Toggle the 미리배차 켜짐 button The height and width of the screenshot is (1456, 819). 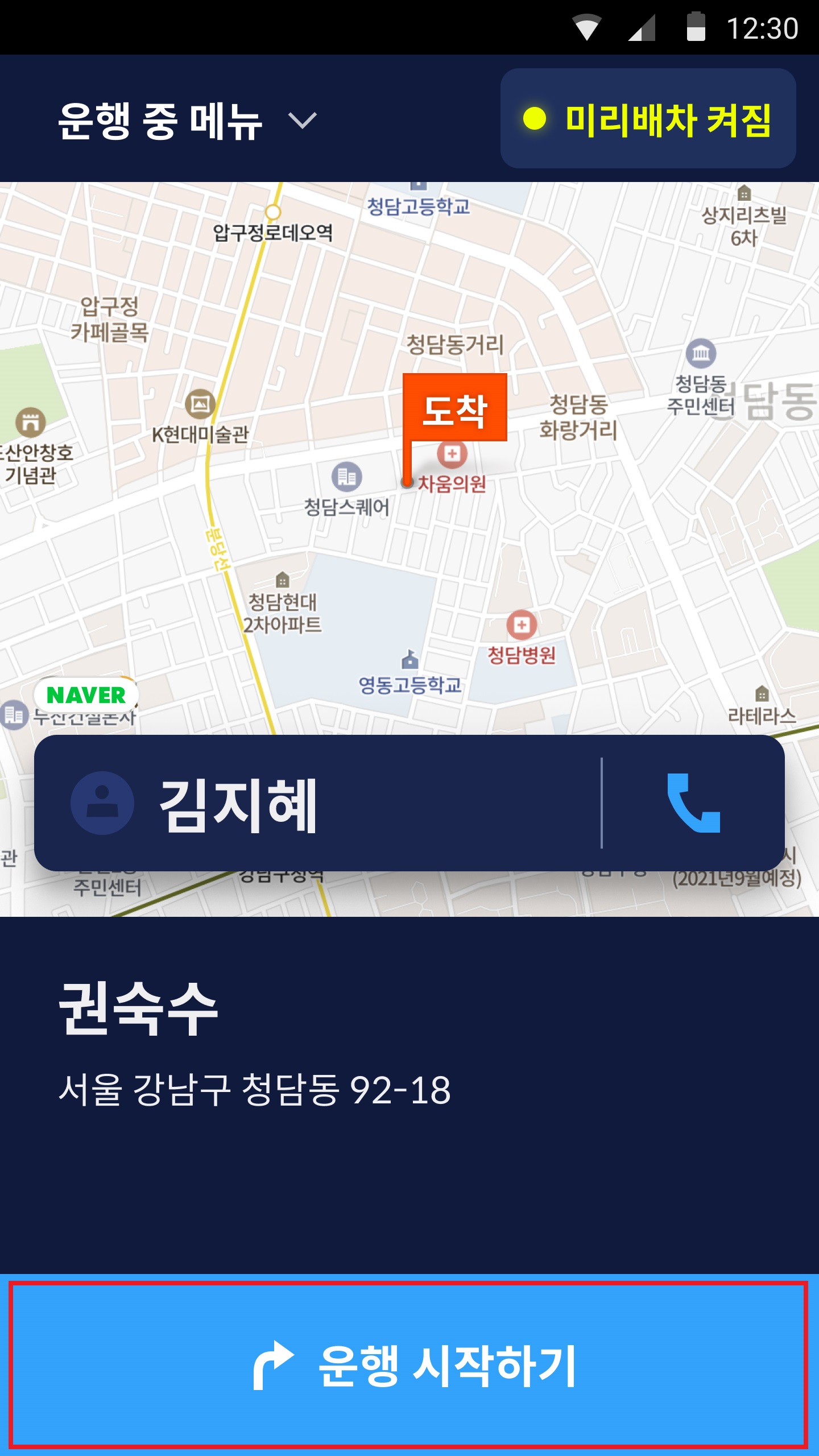click(x=648, y=119)
